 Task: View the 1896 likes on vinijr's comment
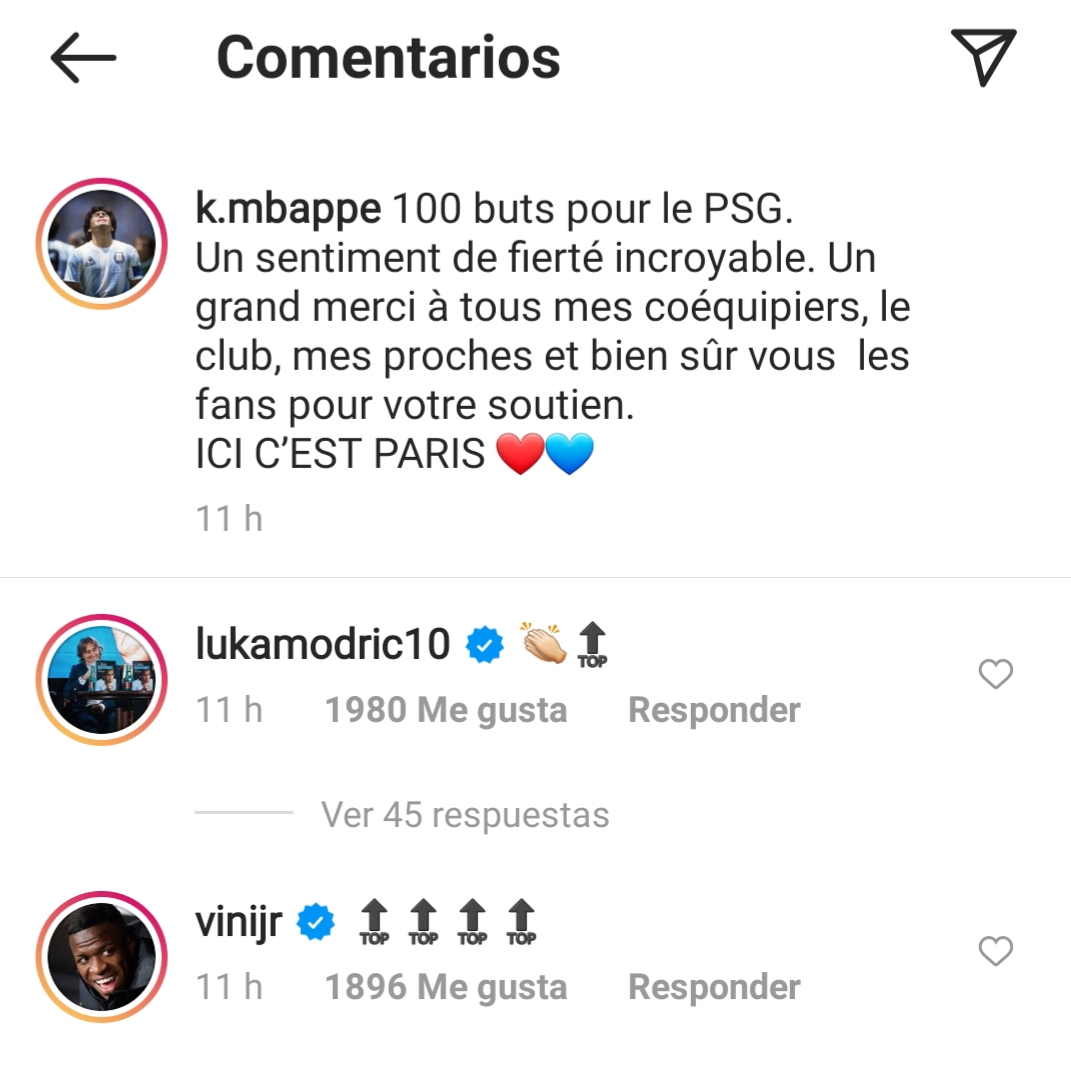pyautogui.click(x=446, y=987)
